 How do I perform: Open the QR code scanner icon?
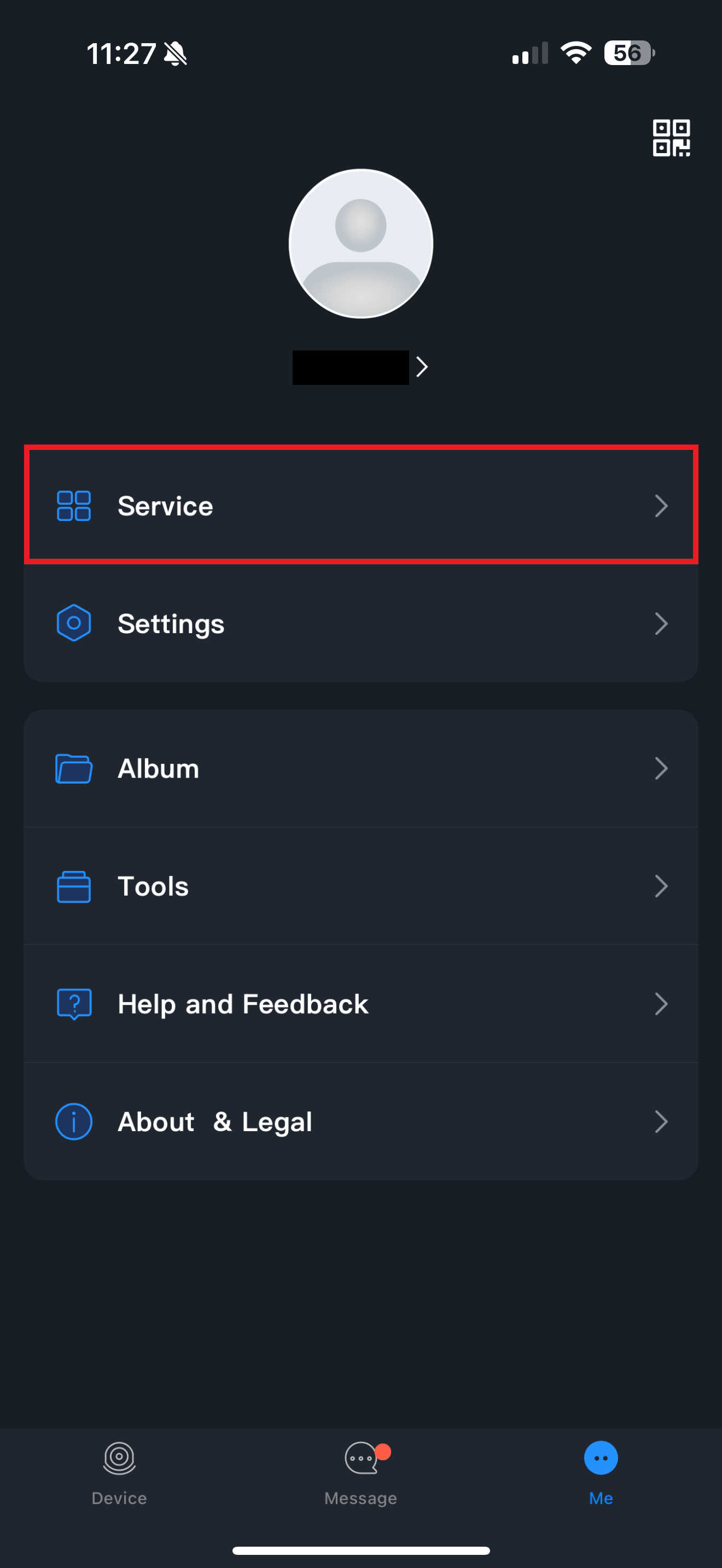671,138
